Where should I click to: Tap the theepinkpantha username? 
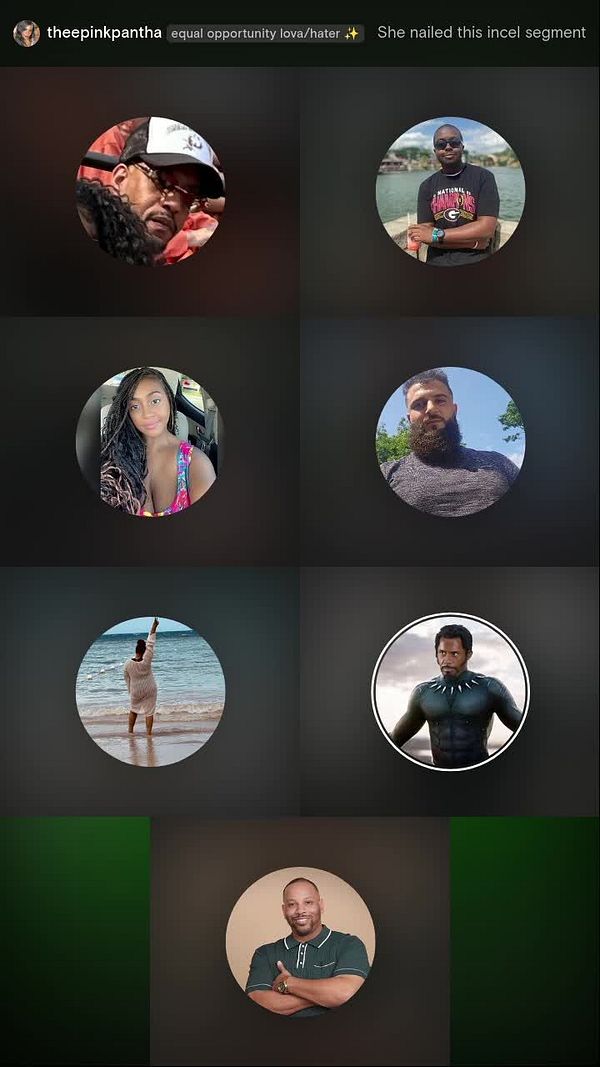pyautogui.click(x=104, y=33)
